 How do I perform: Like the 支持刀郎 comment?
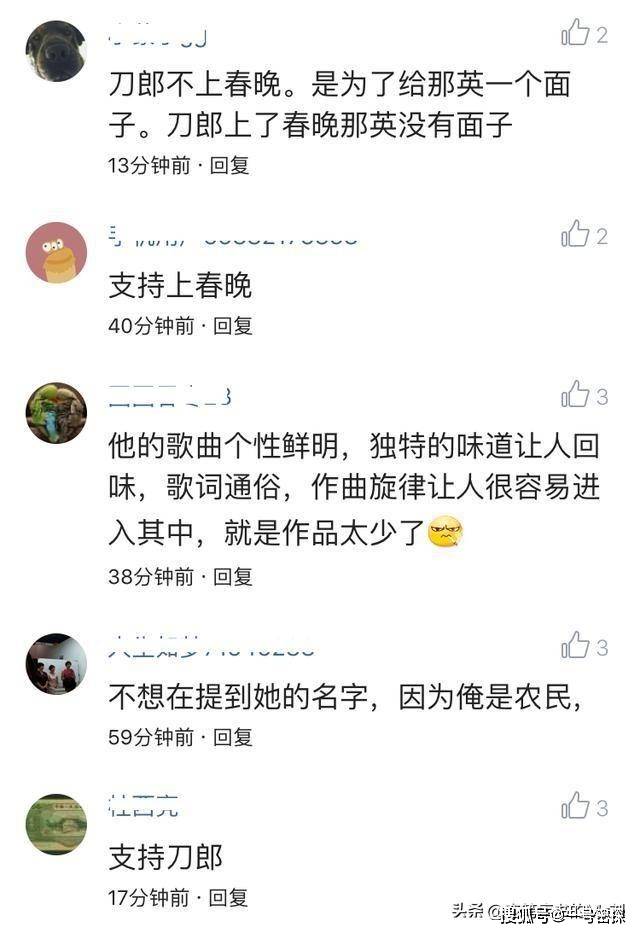576,807
